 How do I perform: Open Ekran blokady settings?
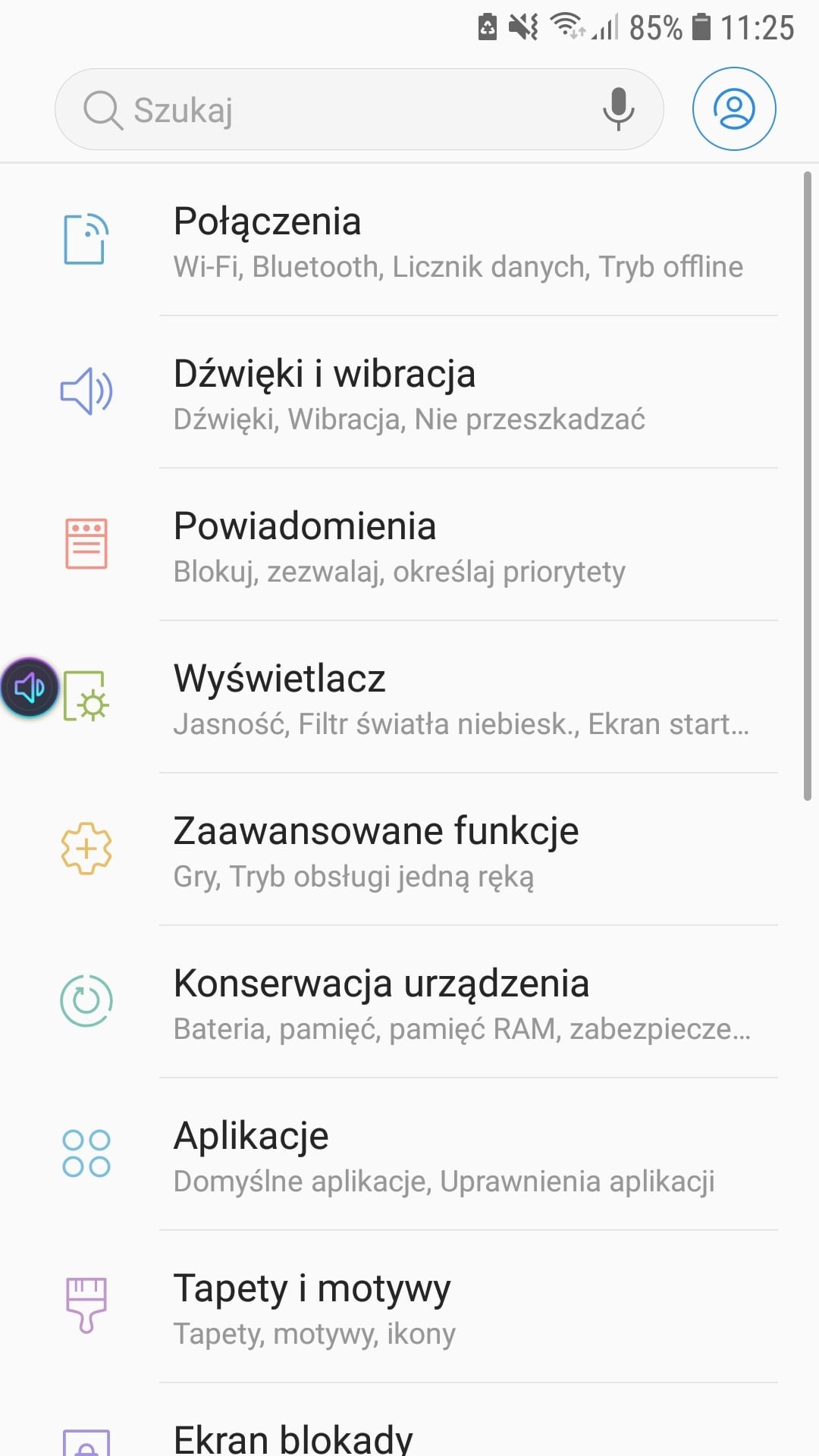point(409,1420)
